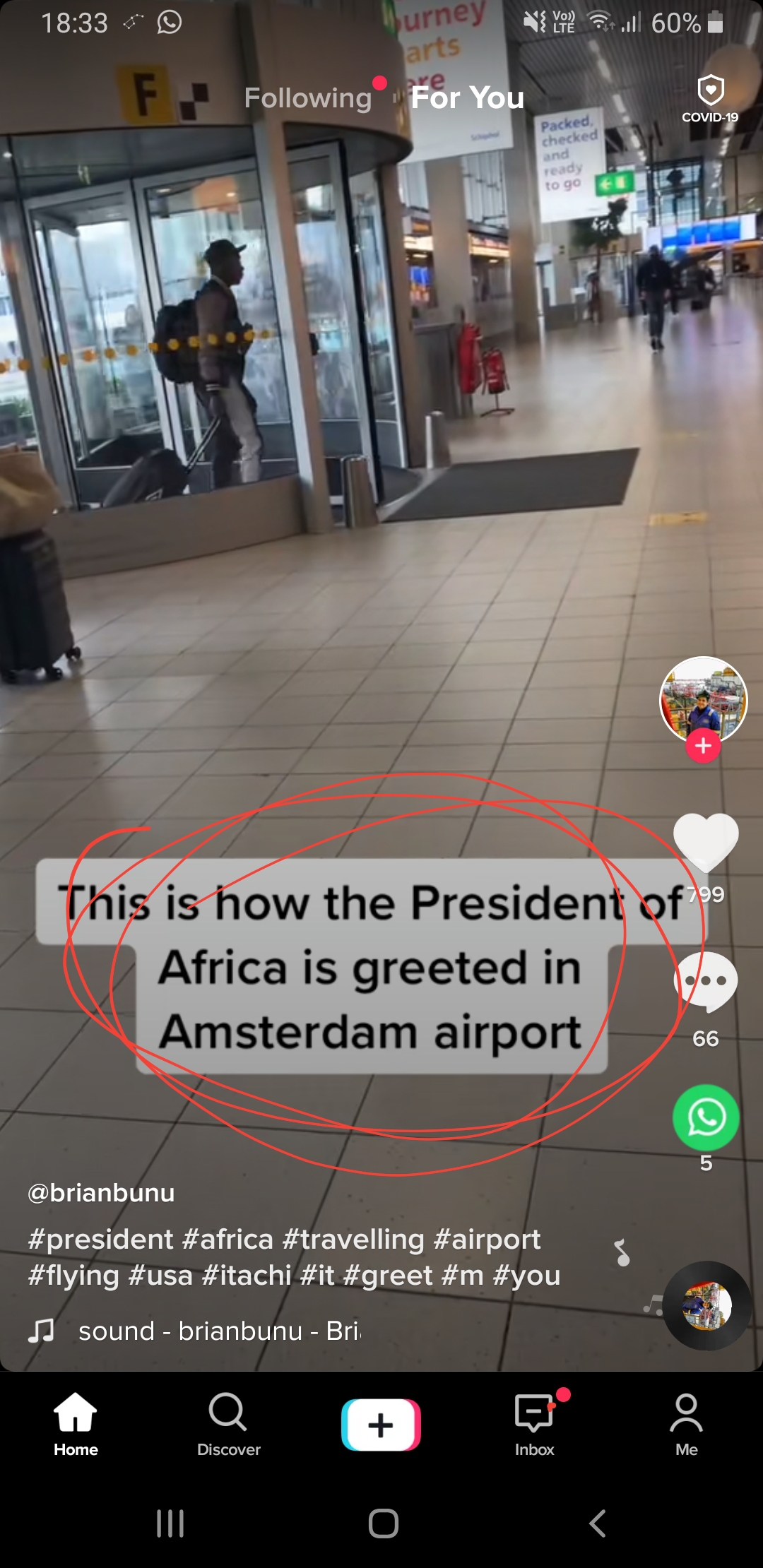
Task: Switch to the Following feed
Action: [307, 98]
